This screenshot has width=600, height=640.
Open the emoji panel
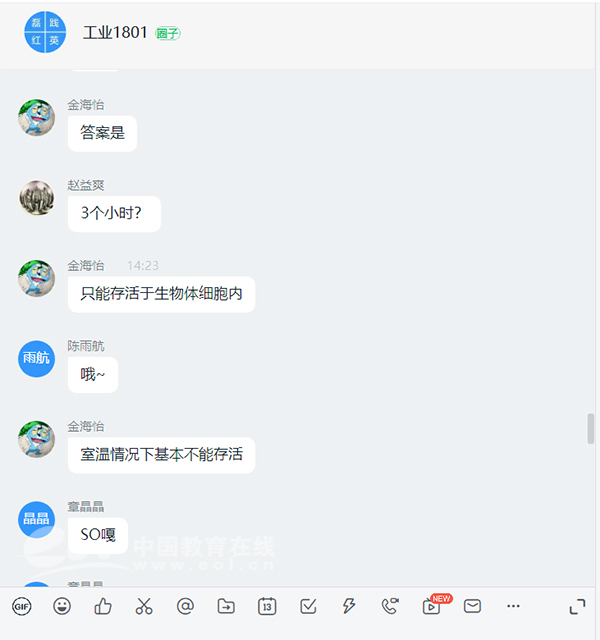pos(62,606)
